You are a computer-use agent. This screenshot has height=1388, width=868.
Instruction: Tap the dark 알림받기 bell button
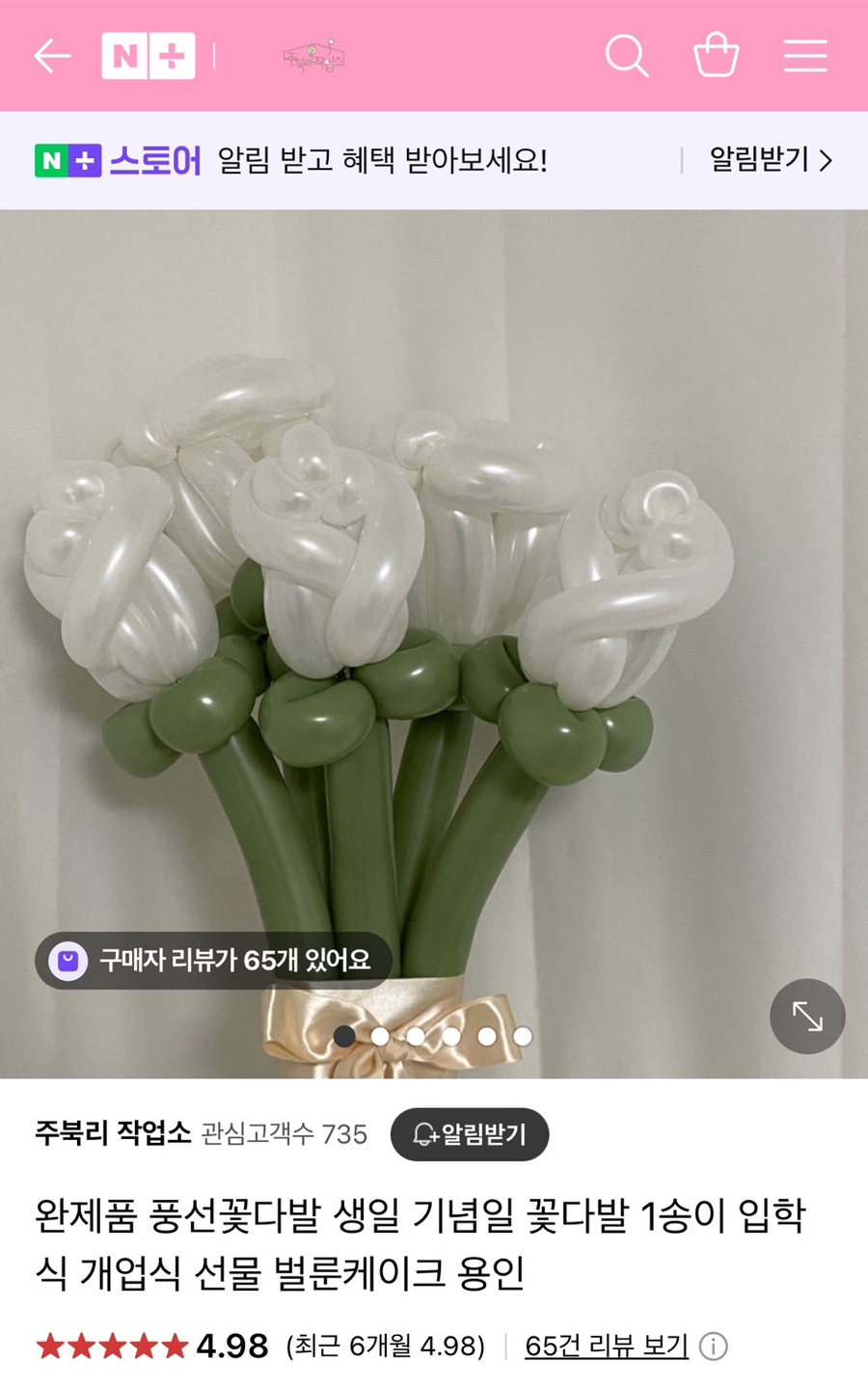[x=470, y=1134]
